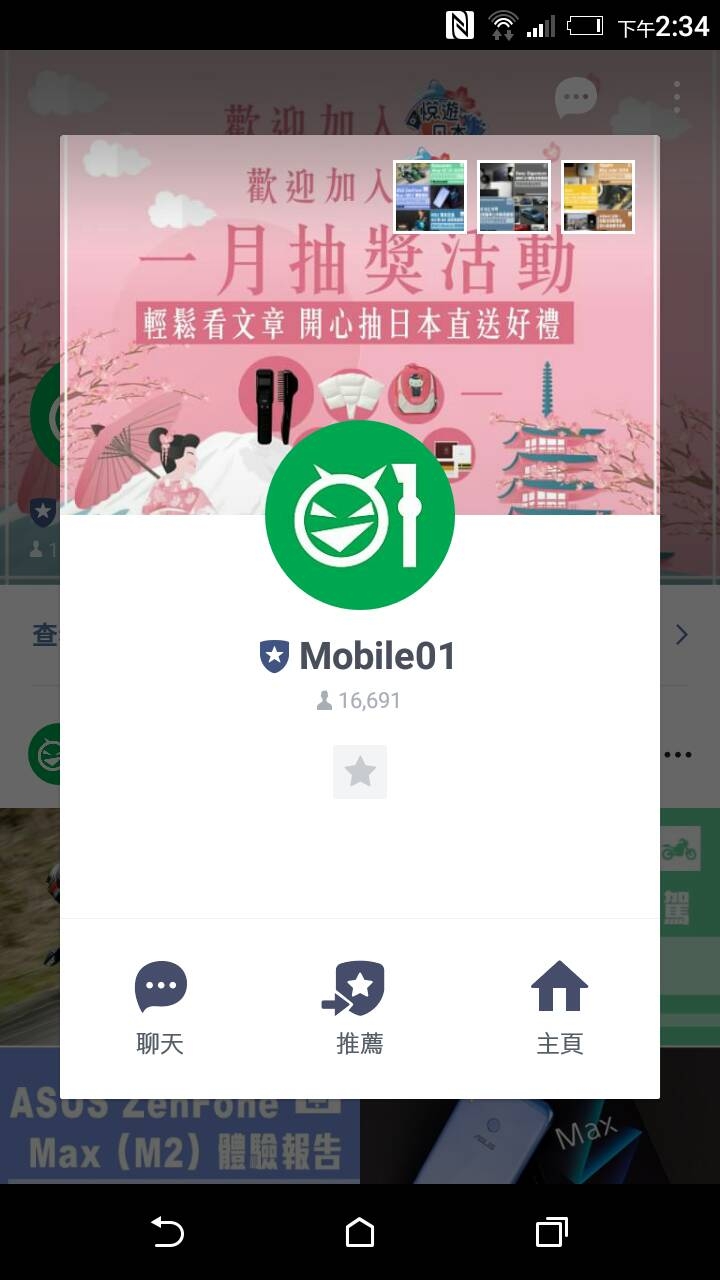Screen dimensions: 720x1280
Task: Go to the Mobile01 home page
Action: [559, 1006]
